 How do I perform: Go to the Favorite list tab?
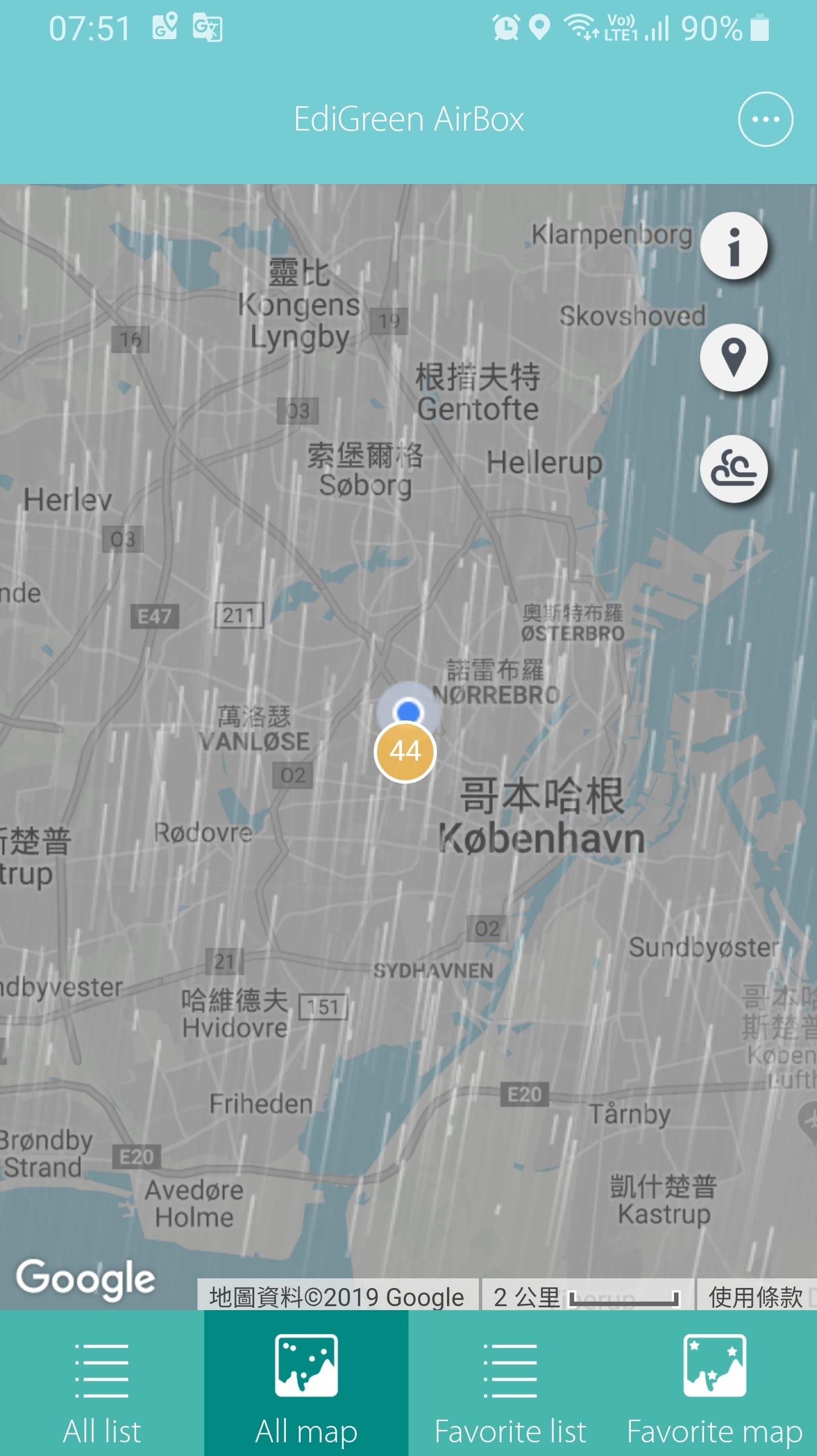point(511,1384)
